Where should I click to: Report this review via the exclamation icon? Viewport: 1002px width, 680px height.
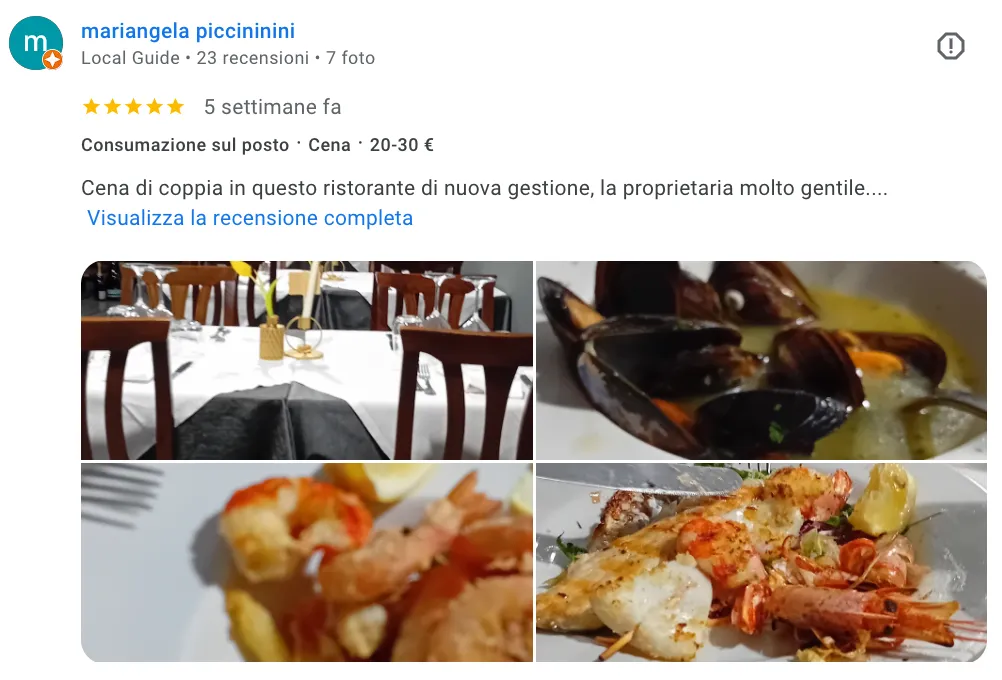coord(950,46)
